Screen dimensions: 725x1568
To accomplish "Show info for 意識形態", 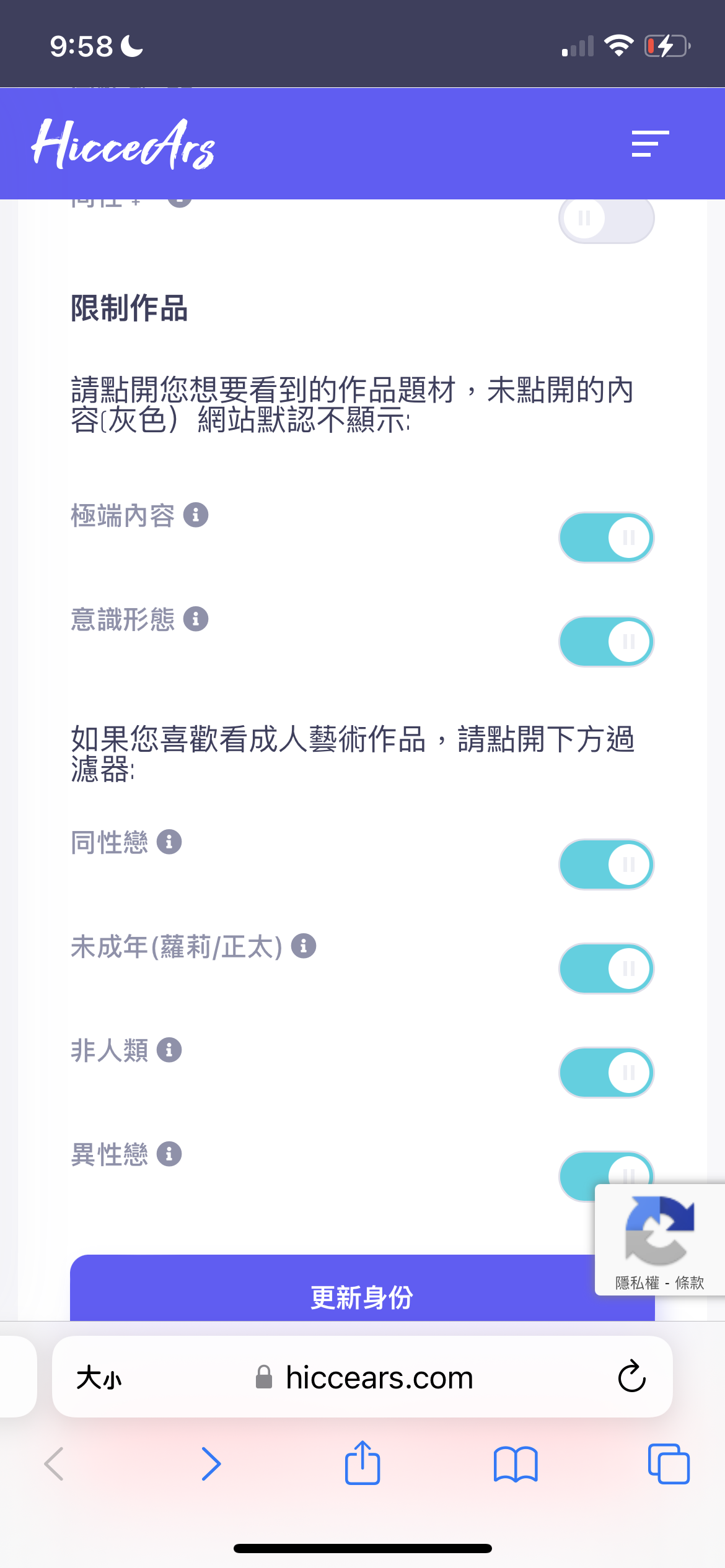I will point(196,619).
